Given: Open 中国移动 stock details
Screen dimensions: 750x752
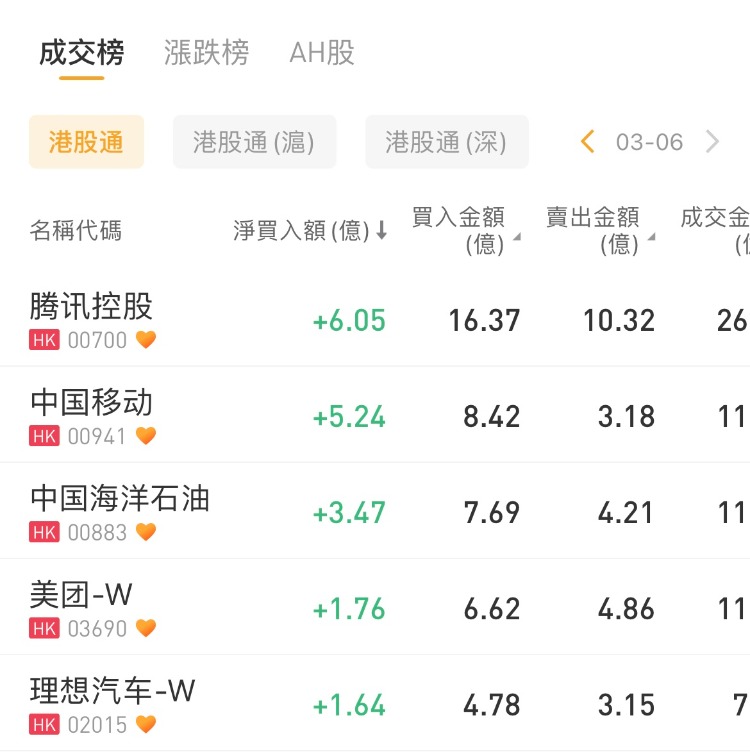Looking at the screenshot, I should [92, 415].
